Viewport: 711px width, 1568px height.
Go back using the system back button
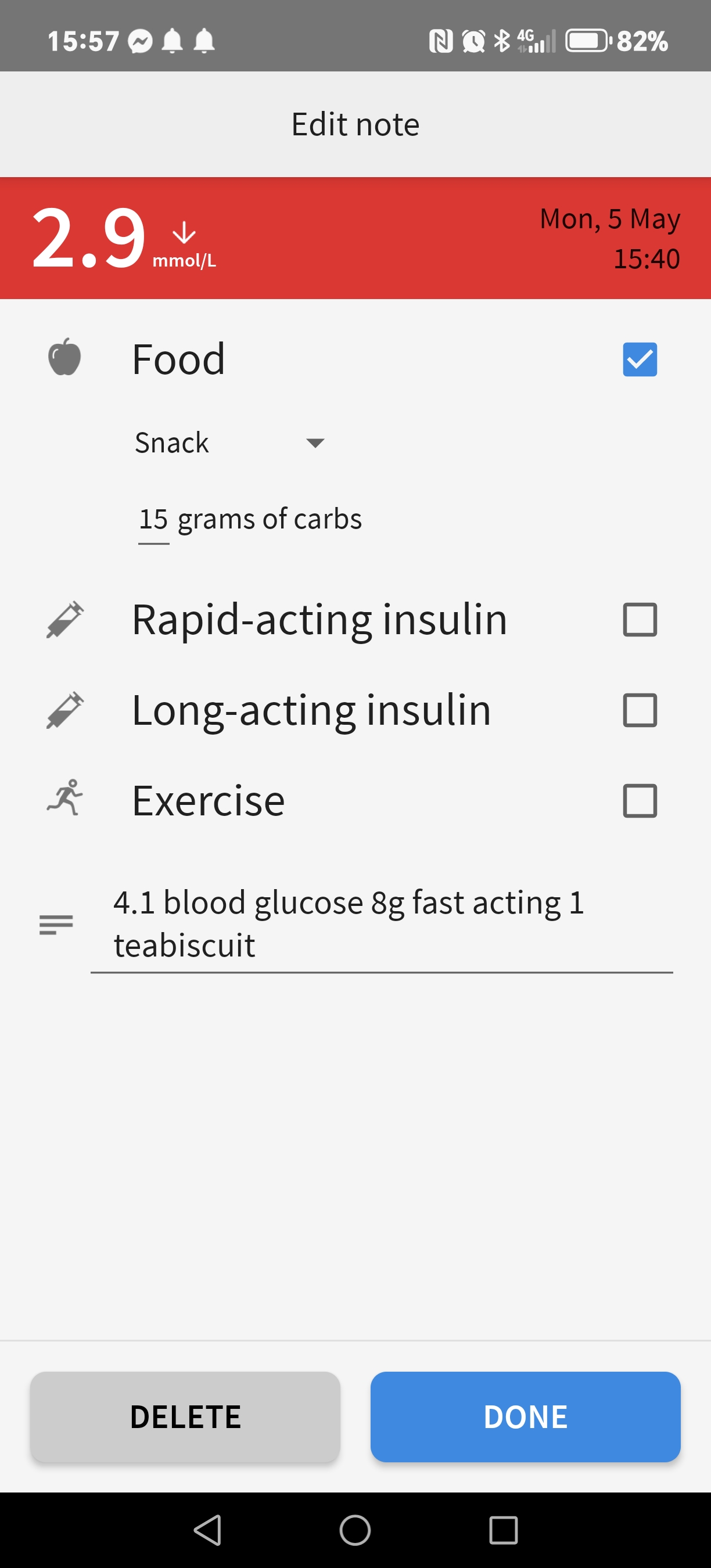click(207, 1530)
